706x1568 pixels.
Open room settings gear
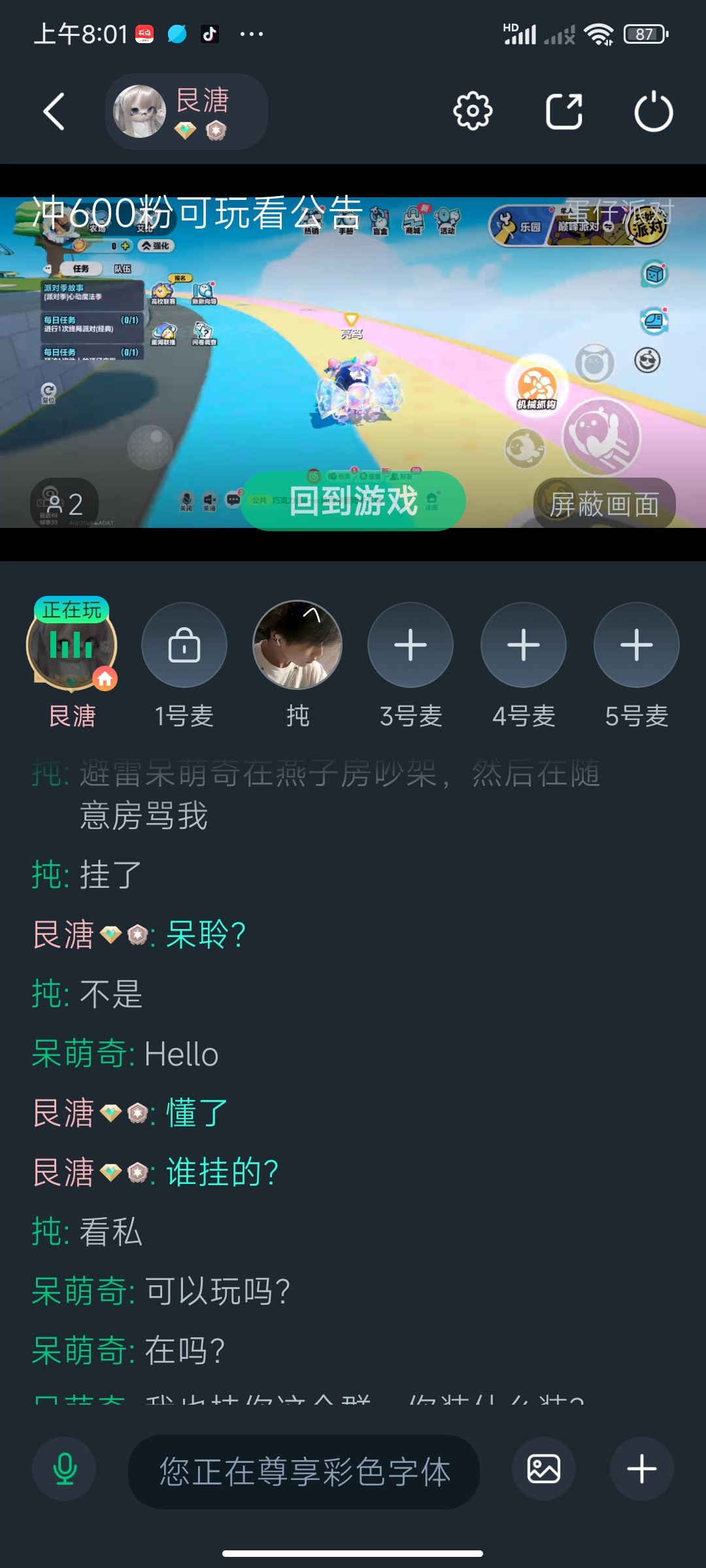click(473, 112)
